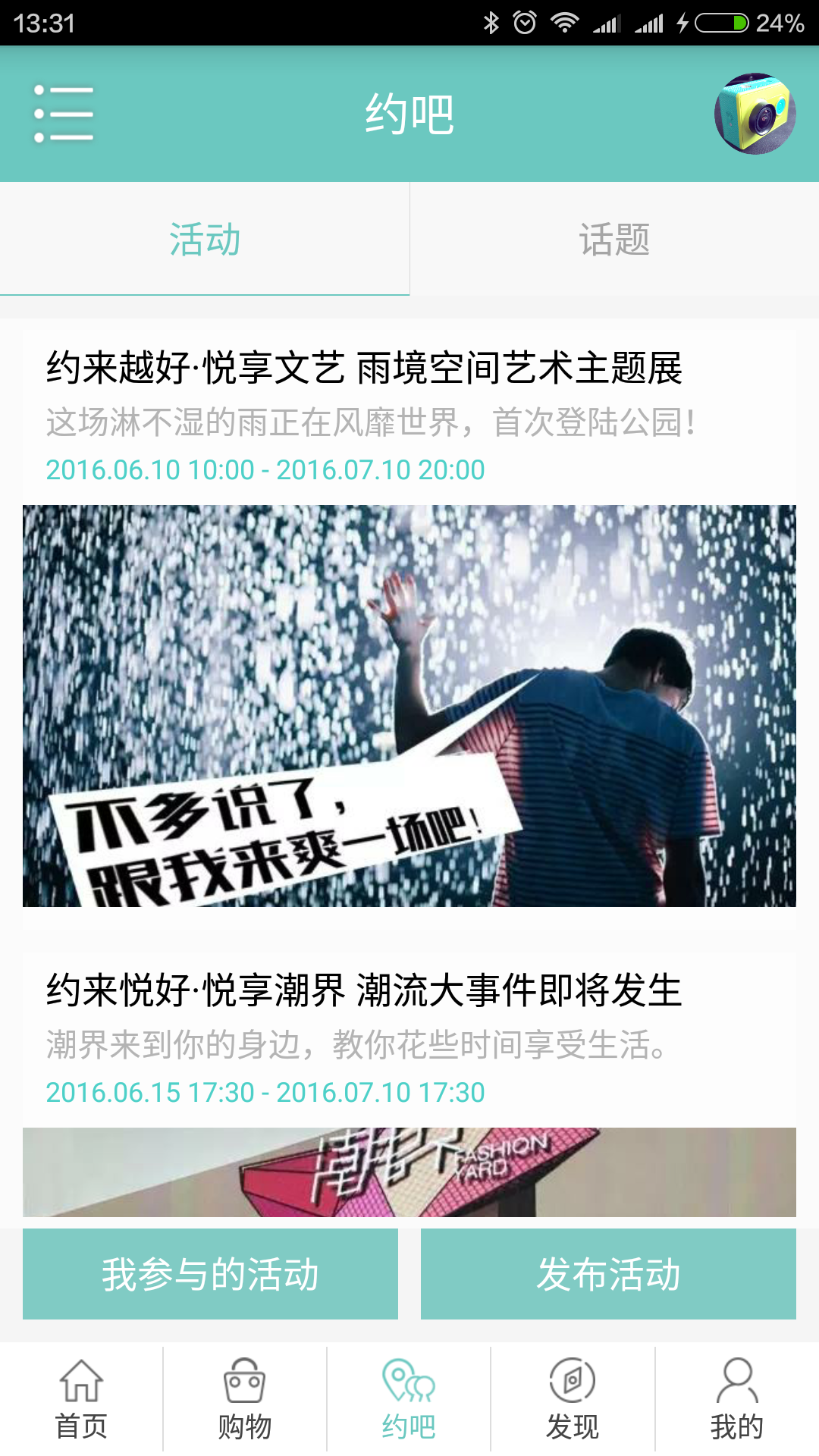Screen dimensions: 819x1456
Task: Tap the 我参与的活动 button
Action: click(x=210, y=1274)
